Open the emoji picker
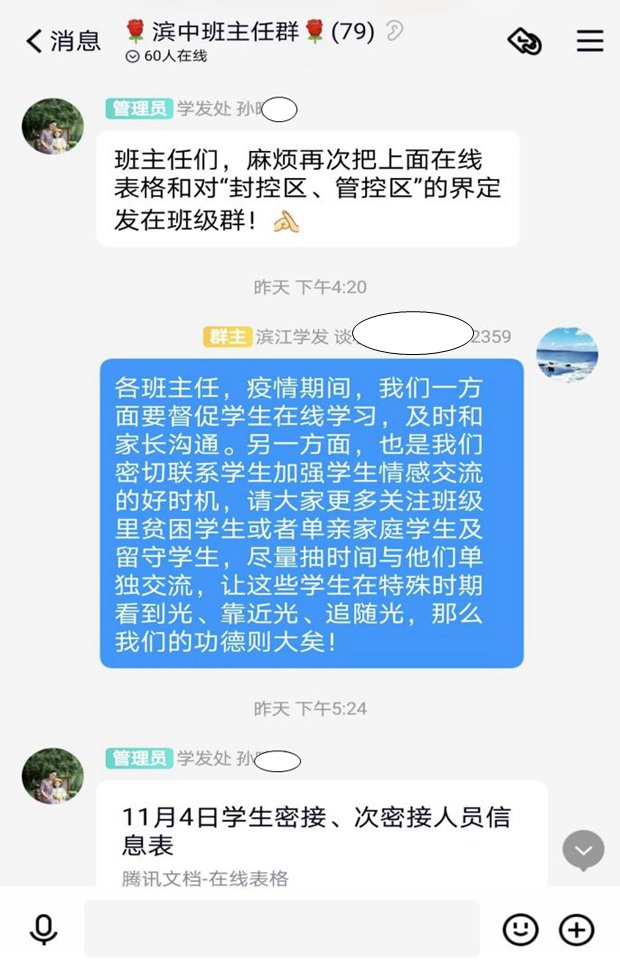This screenshot has width=620, height=971. coord(520,930)
